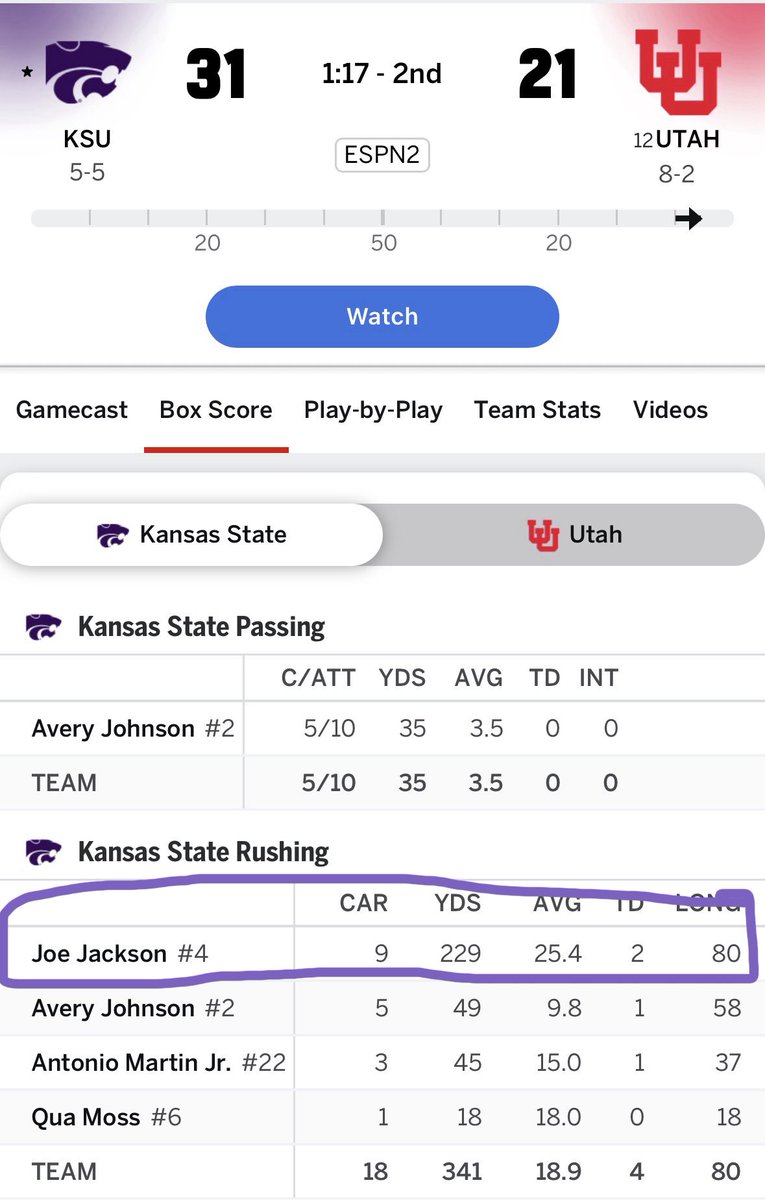The height and width of the screenshot is (1200, 765).
Task: Open Avery Johnson from the passing table
Action: [112, 728]
